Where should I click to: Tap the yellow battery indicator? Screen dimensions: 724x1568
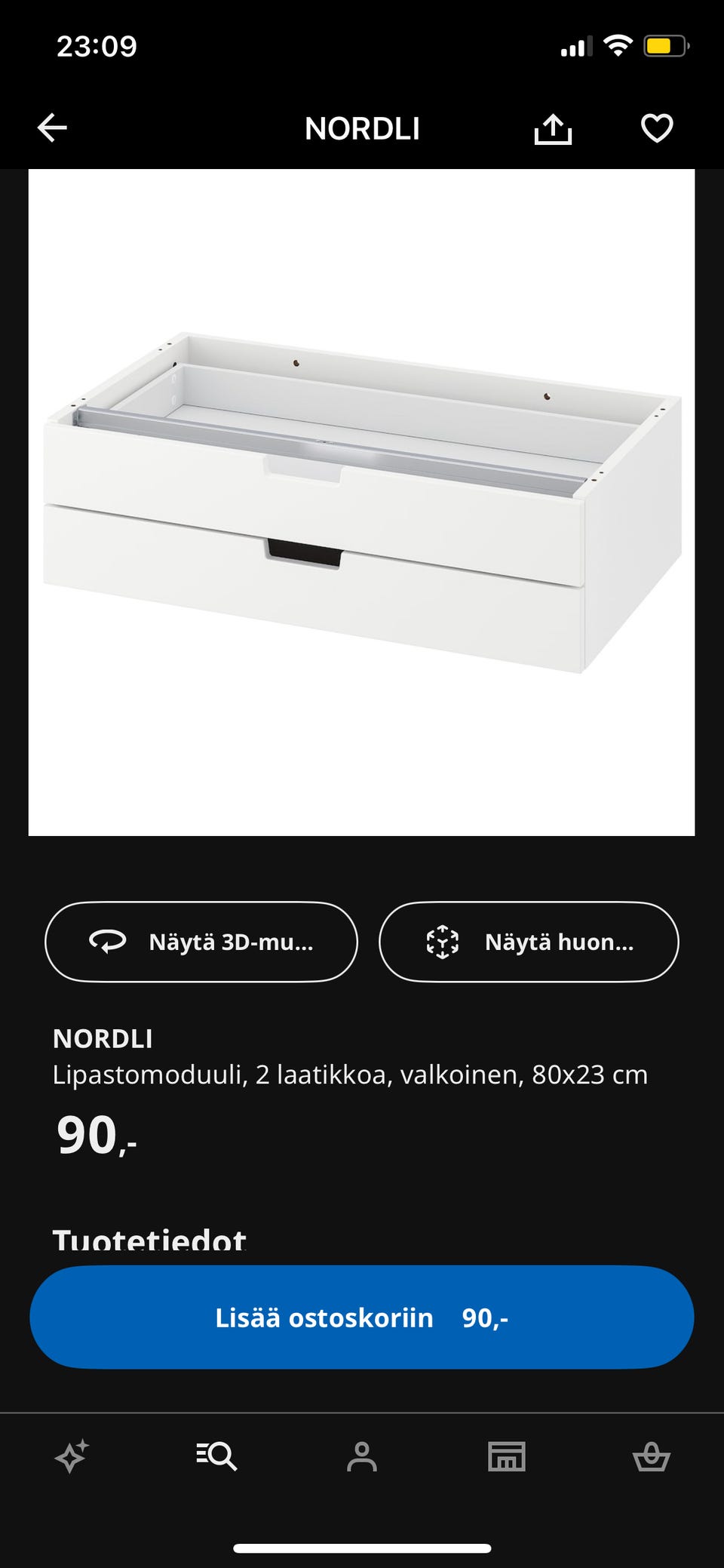click(x=667, y=45)
